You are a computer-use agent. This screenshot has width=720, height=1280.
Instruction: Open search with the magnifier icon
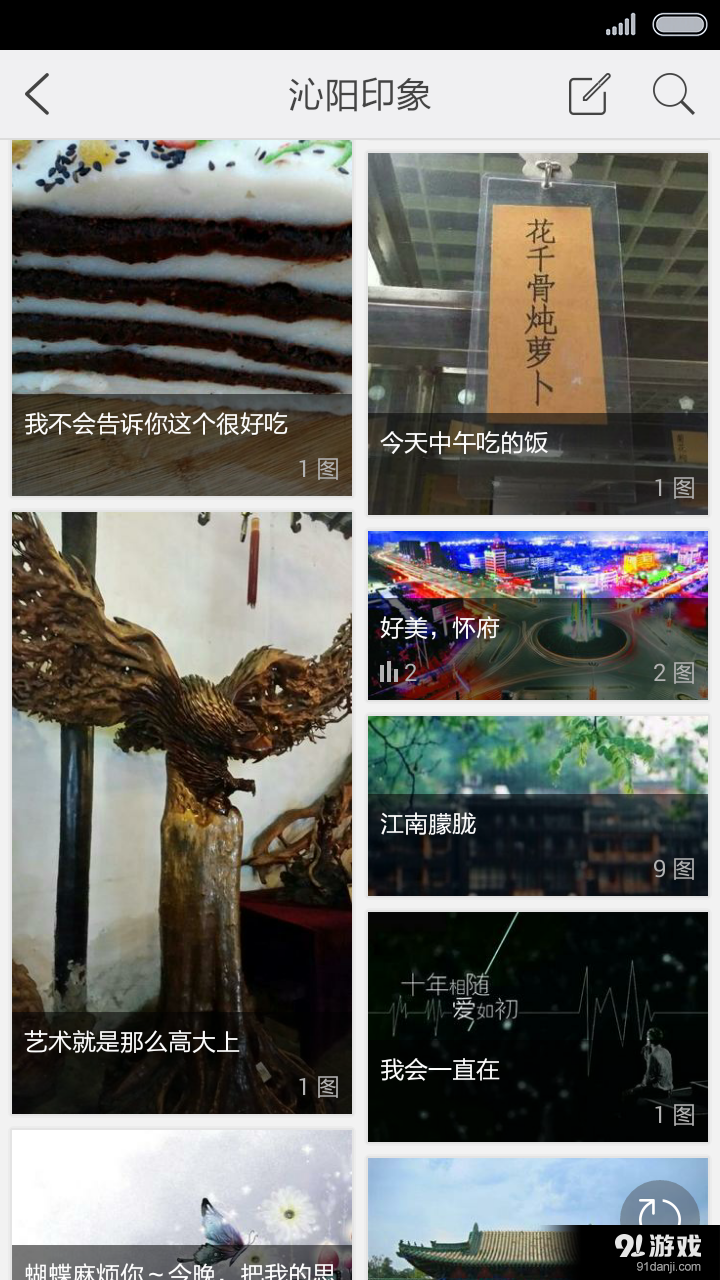(674, 94)
